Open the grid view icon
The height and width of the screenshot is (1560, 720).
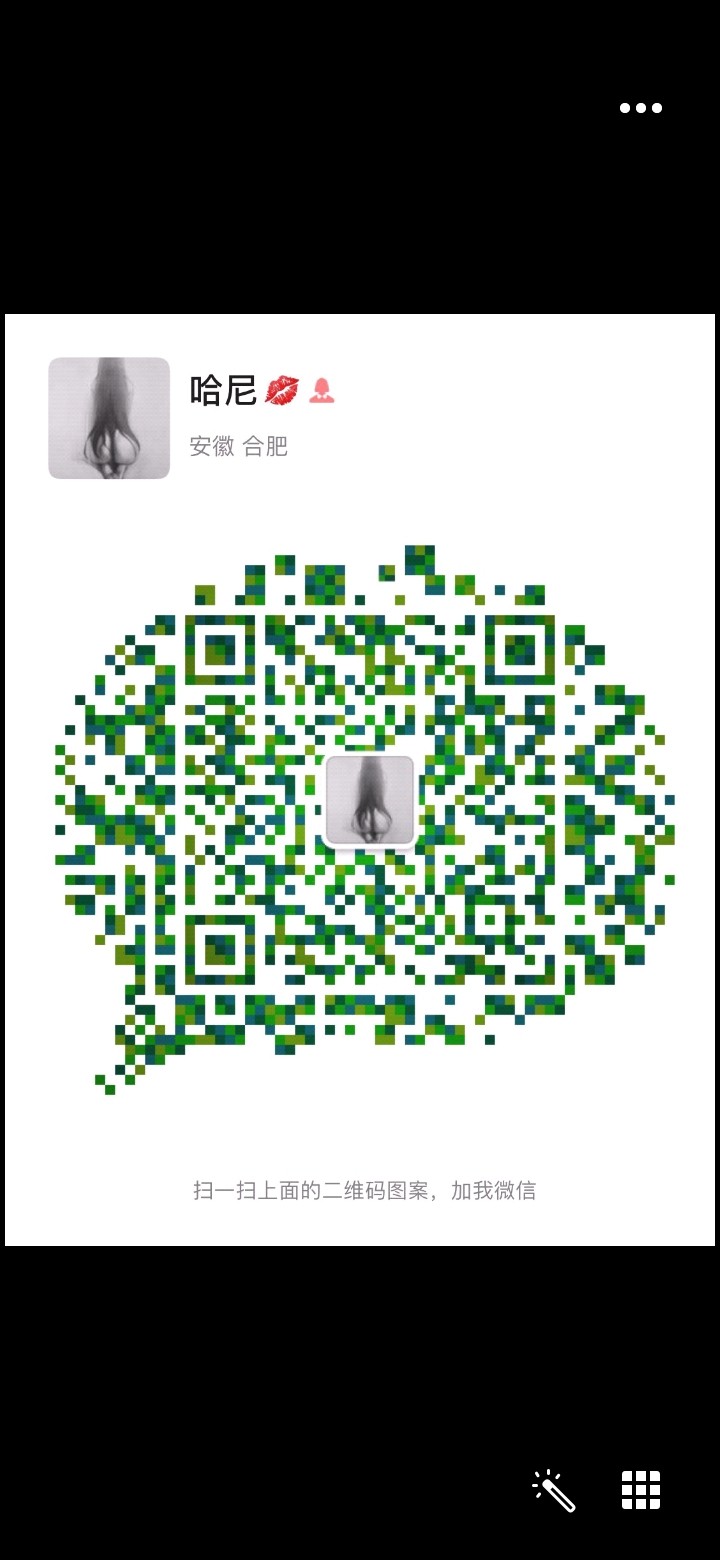pos(641,1490)
